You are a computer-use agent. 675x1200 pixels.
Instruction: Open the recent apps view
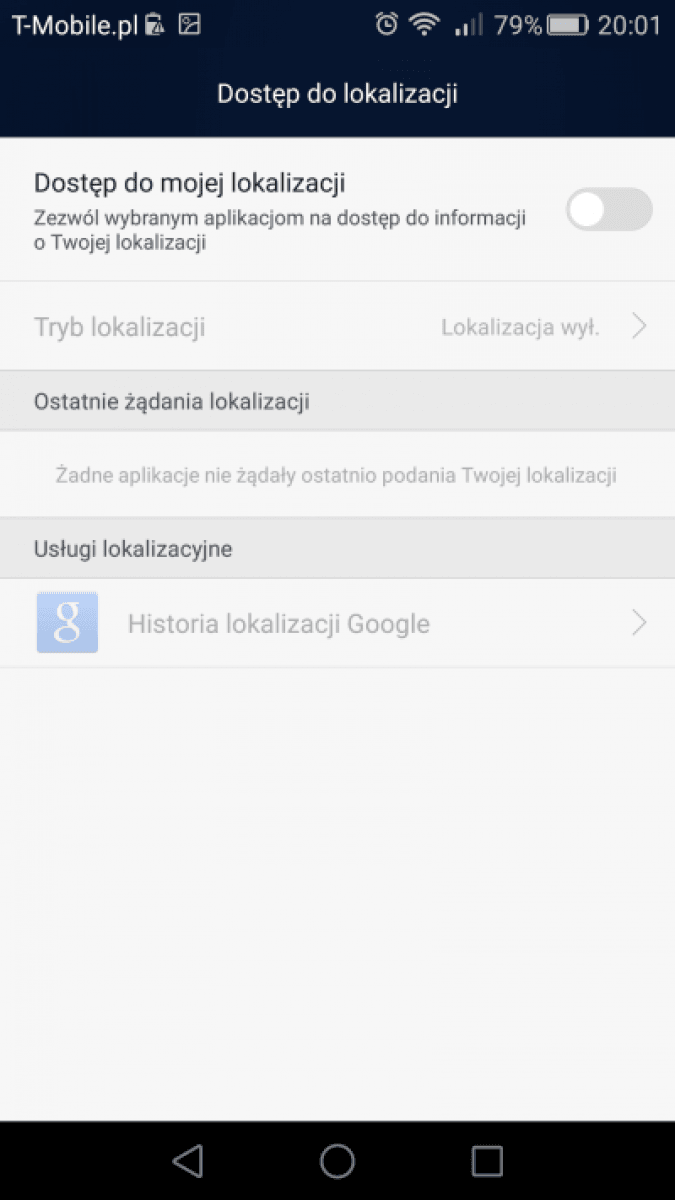[x=486, y=1160]
